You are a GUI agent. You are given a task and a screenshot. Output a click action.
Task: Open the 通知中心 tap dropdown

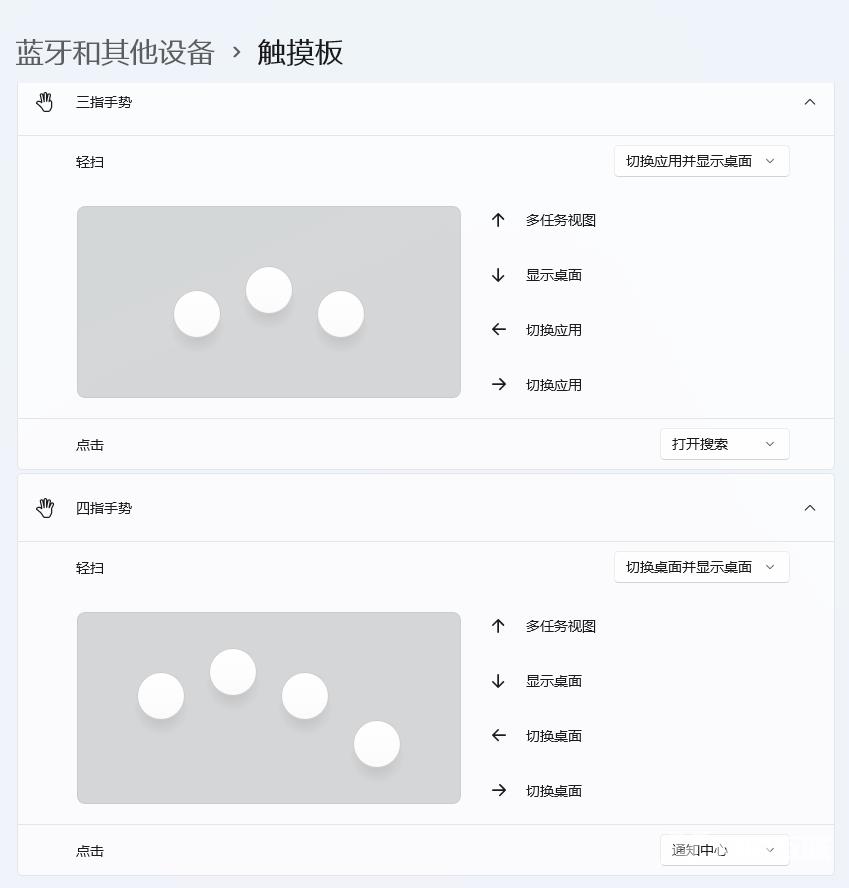pos(724,850)
